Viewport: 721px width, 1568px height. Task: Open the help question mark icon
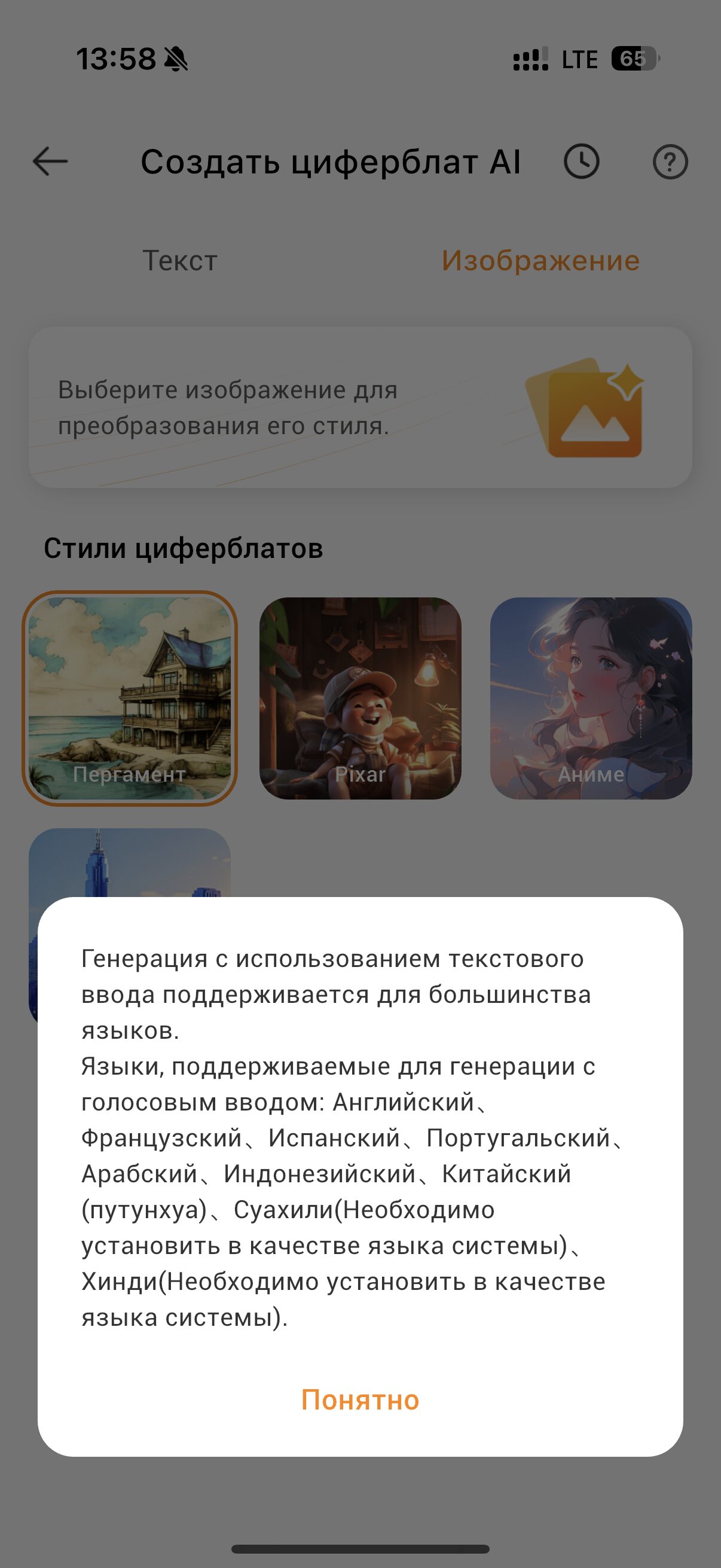[x=670, y=162]
